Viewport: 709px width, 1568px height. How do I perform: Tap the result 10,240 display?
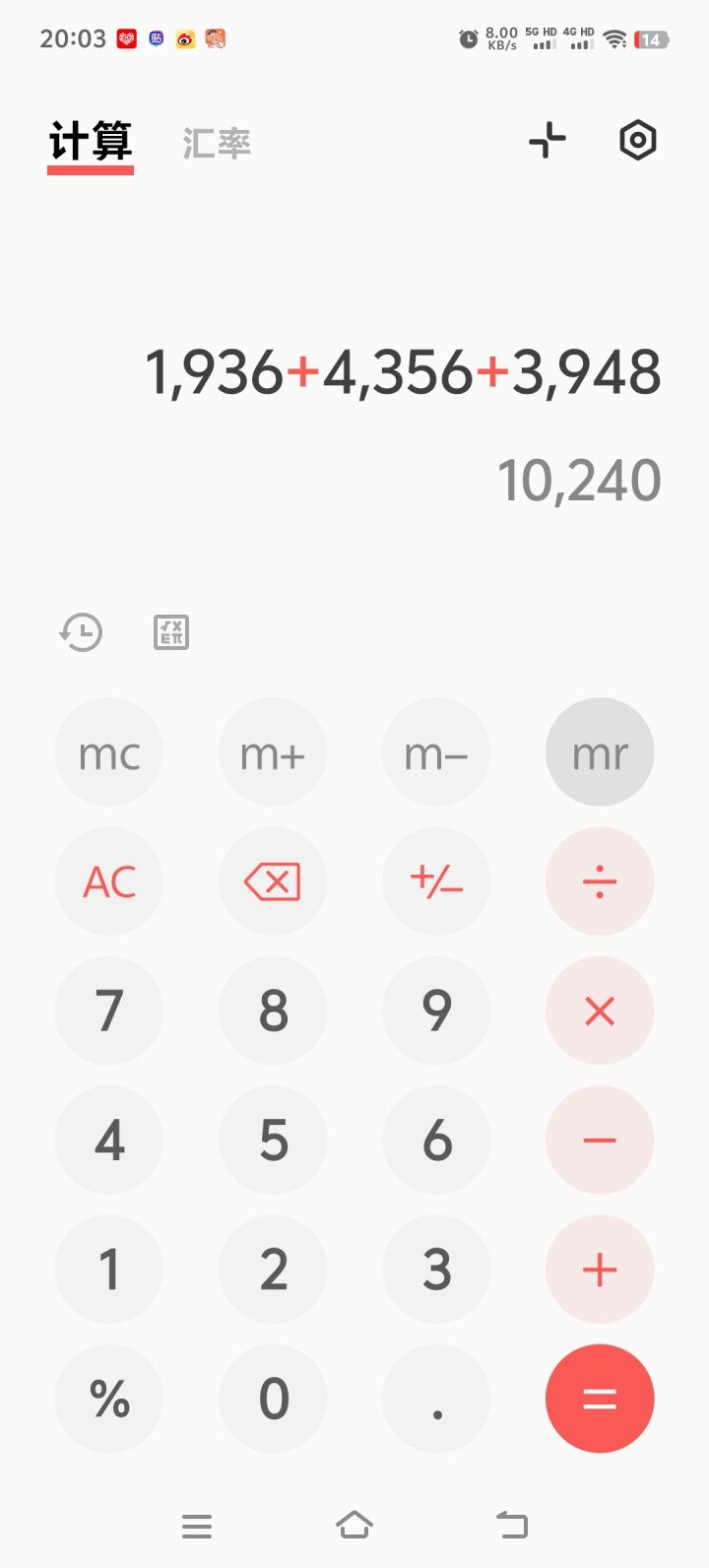580,481
